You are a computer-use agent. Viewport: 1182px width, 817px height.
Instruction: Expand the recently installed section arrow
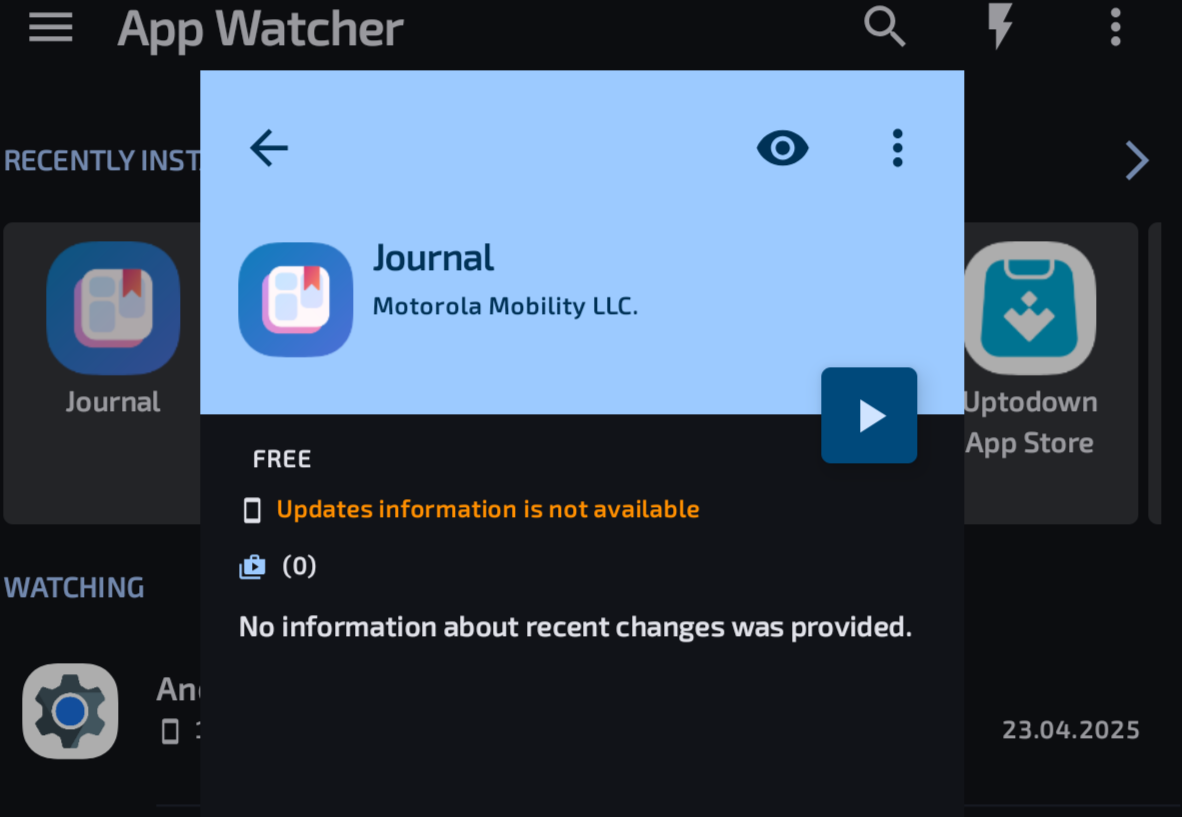pos(1136,160)
